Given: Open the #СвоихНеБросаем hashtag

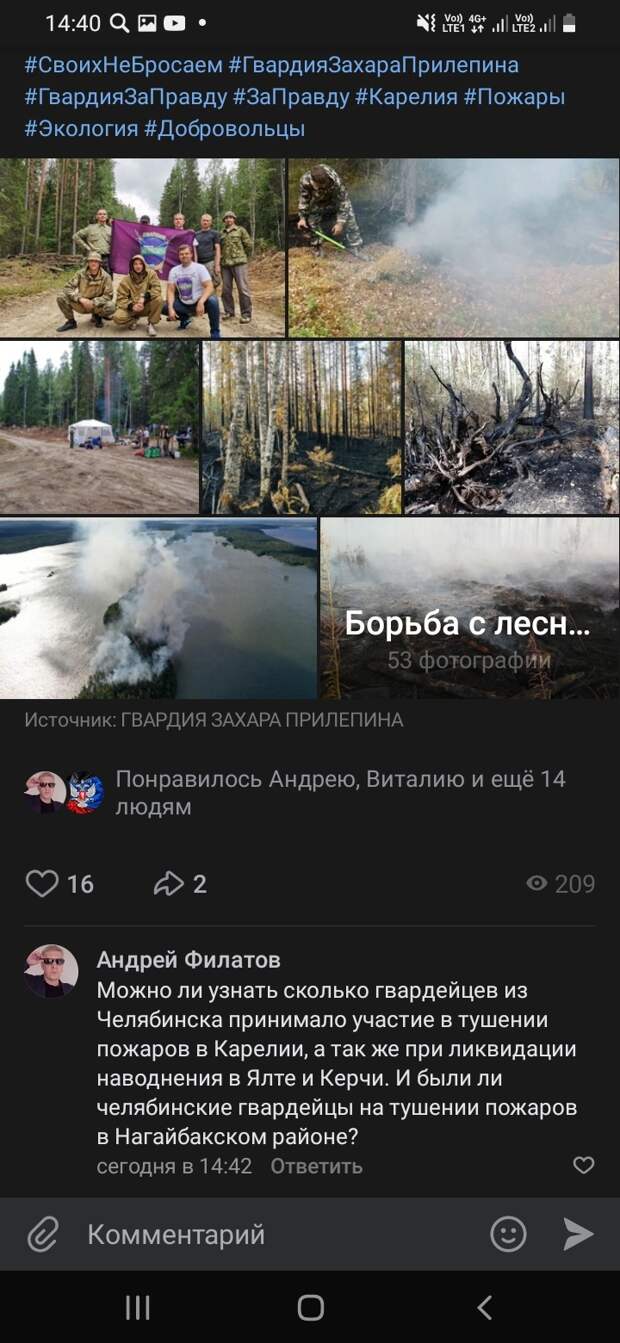Looking at the screenshot, I should coord(124,66).
